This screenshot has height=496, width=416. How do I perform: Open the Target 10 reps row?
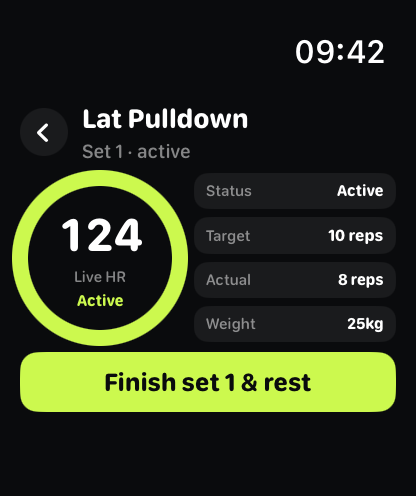pyautogui.click(x=295, y=236)
